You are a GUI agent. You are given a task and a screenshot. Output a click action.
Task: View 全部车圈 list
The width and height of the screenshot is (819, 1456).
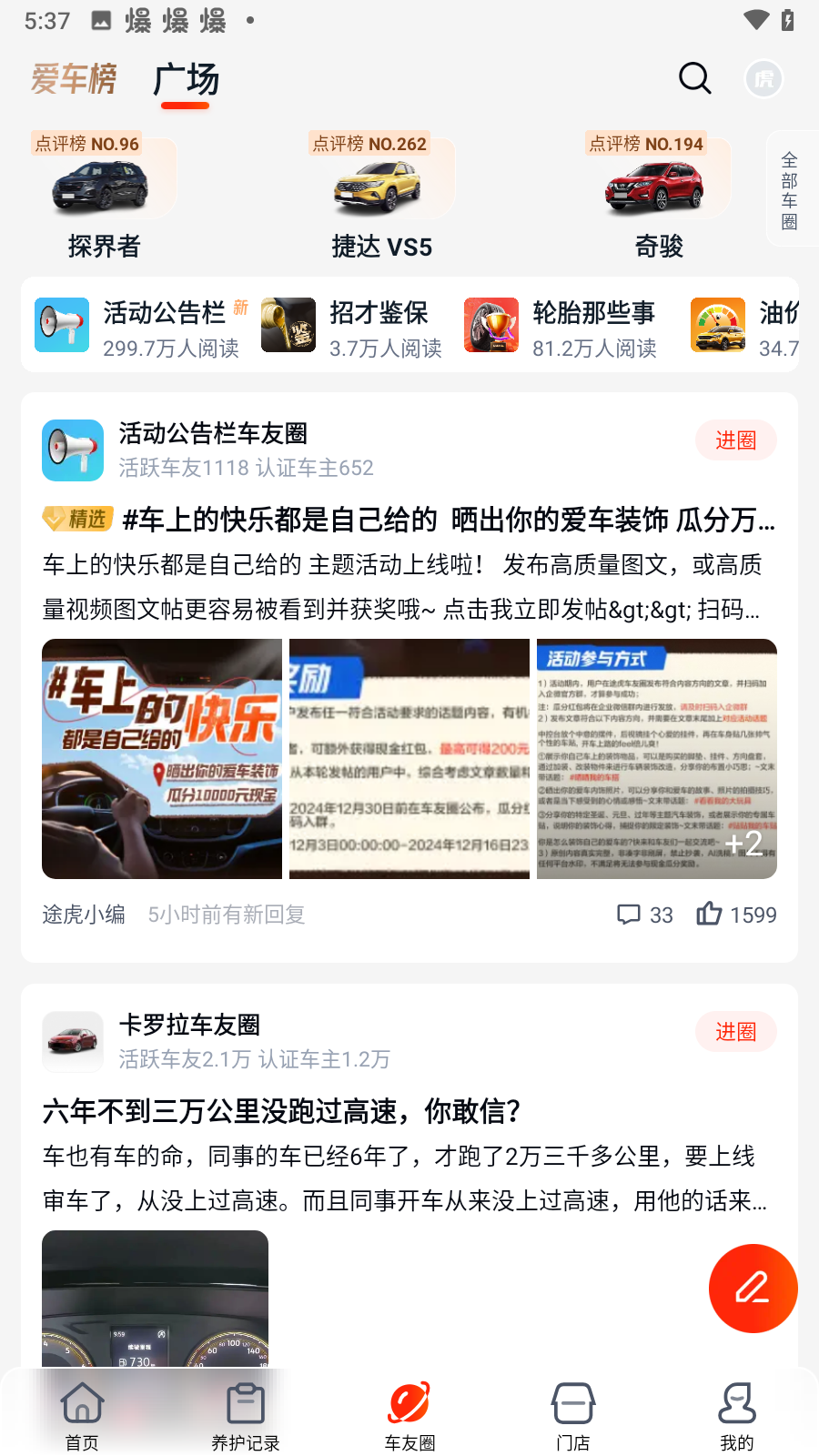(790, 189)
